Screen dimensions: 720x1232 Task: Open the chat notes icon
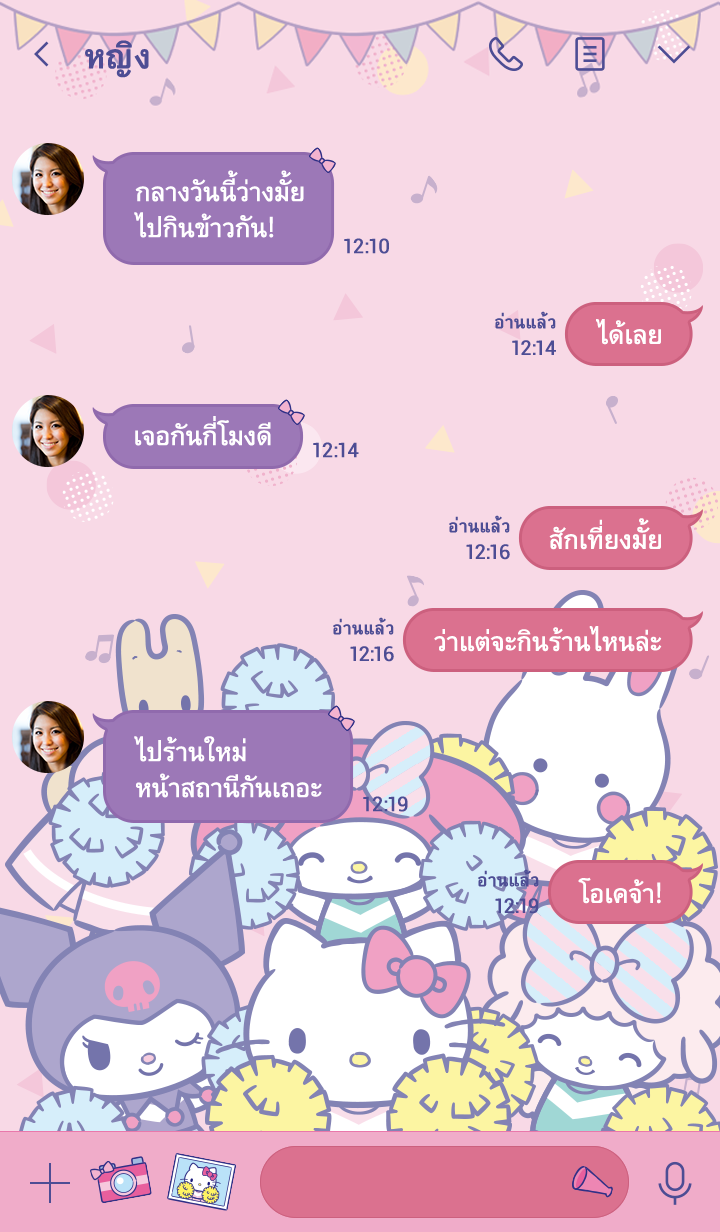point(590,54)
